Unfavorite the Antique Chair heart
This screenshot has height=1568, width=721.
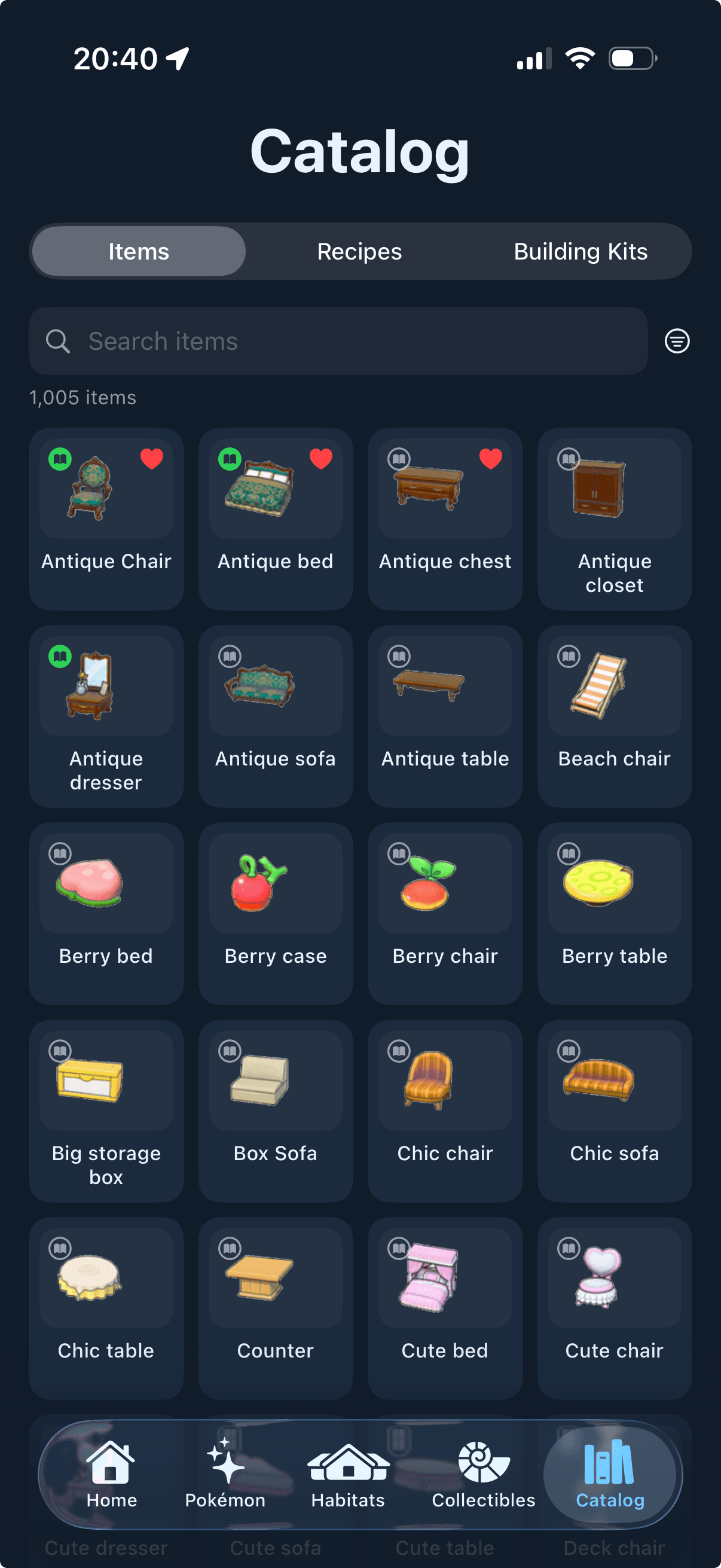click(151, 459)
